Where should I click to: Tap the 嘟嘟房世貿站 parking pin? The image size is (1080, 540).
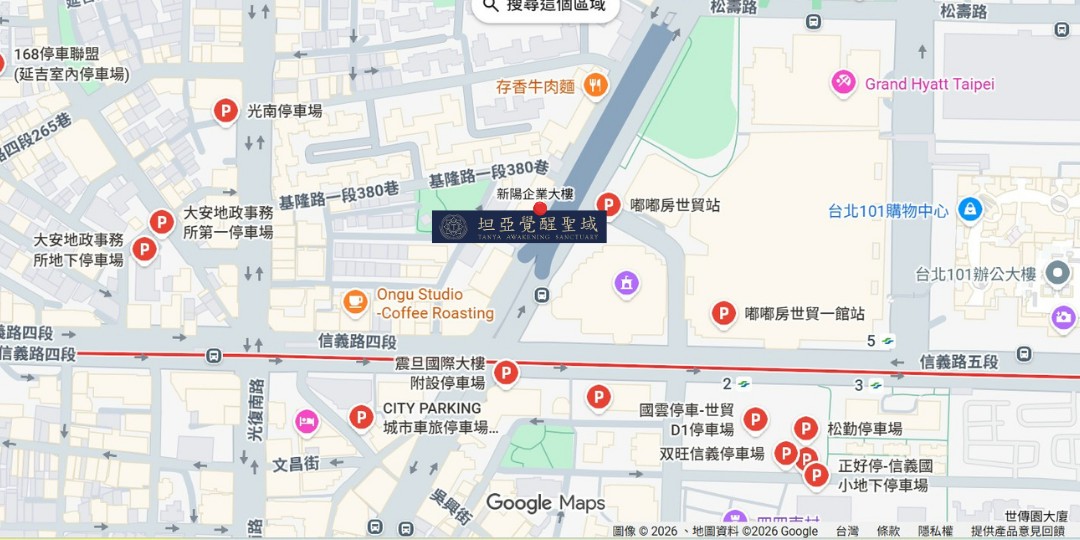(x=608, y=205)
